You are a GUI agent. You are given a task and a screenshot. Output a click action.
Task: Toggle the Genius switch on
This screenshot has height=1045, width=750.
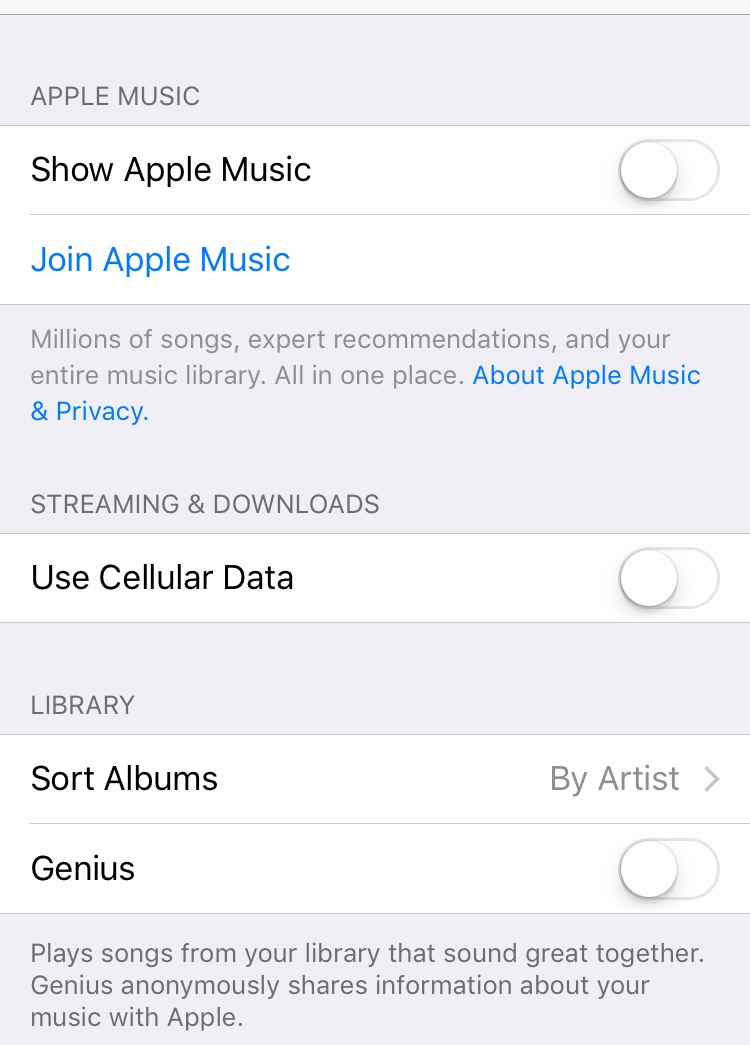tap(668, 868)
